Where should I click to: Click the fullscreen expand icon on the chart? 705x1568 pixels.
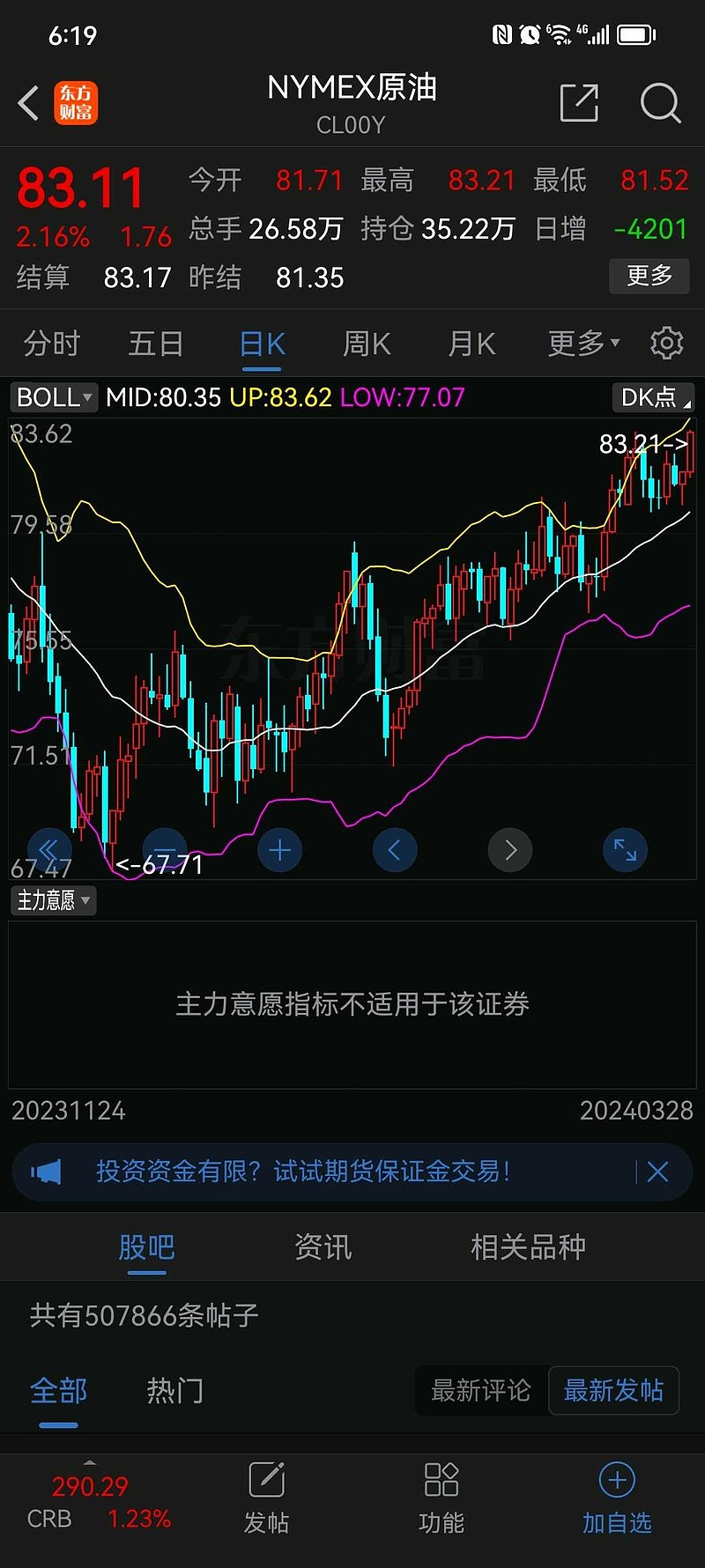625,849
